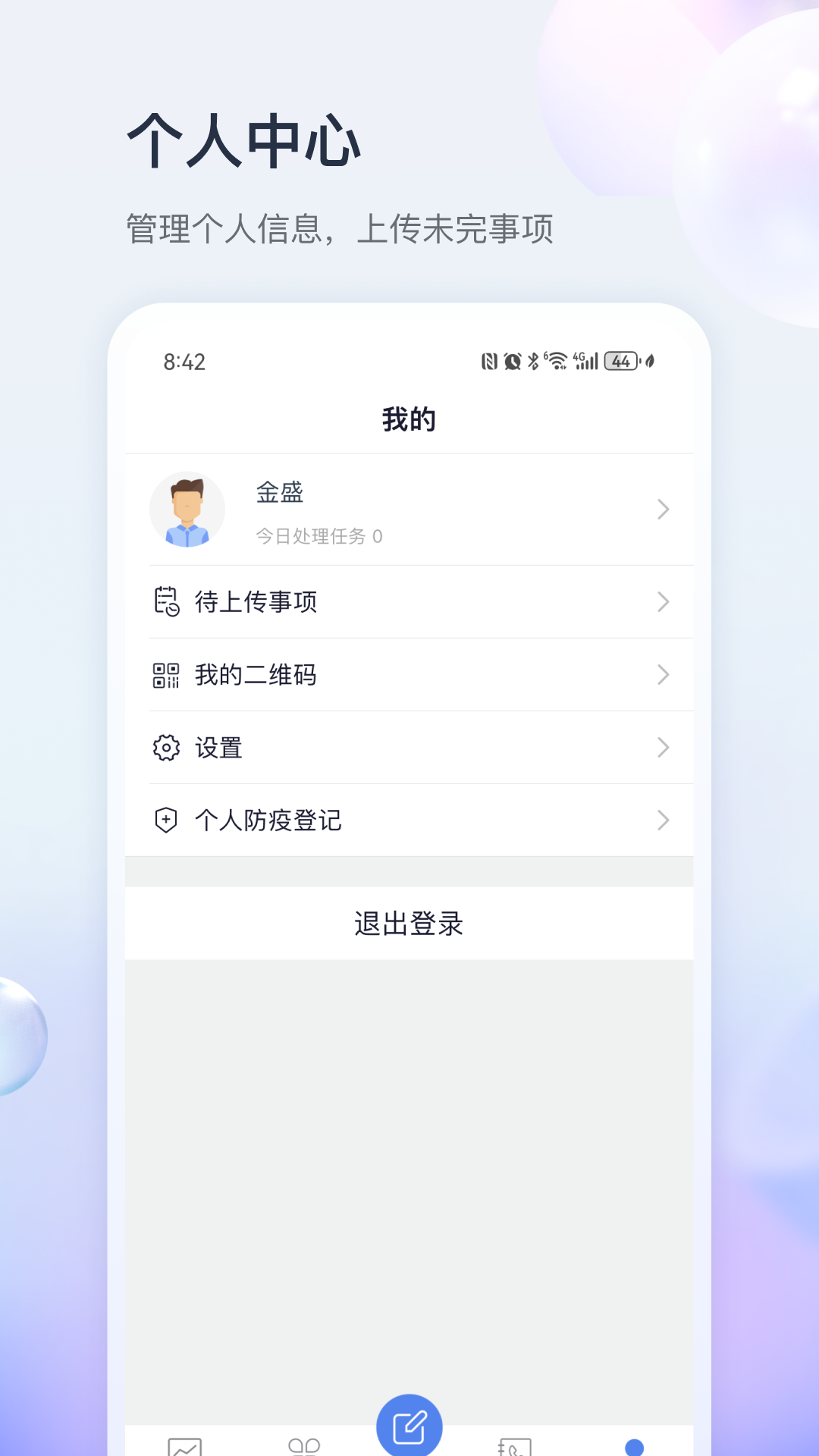Viewport: 819px width, 1456px height.
Task: Open 我的二维码 via its chevron arrow
Action: [x=664, y=674]
